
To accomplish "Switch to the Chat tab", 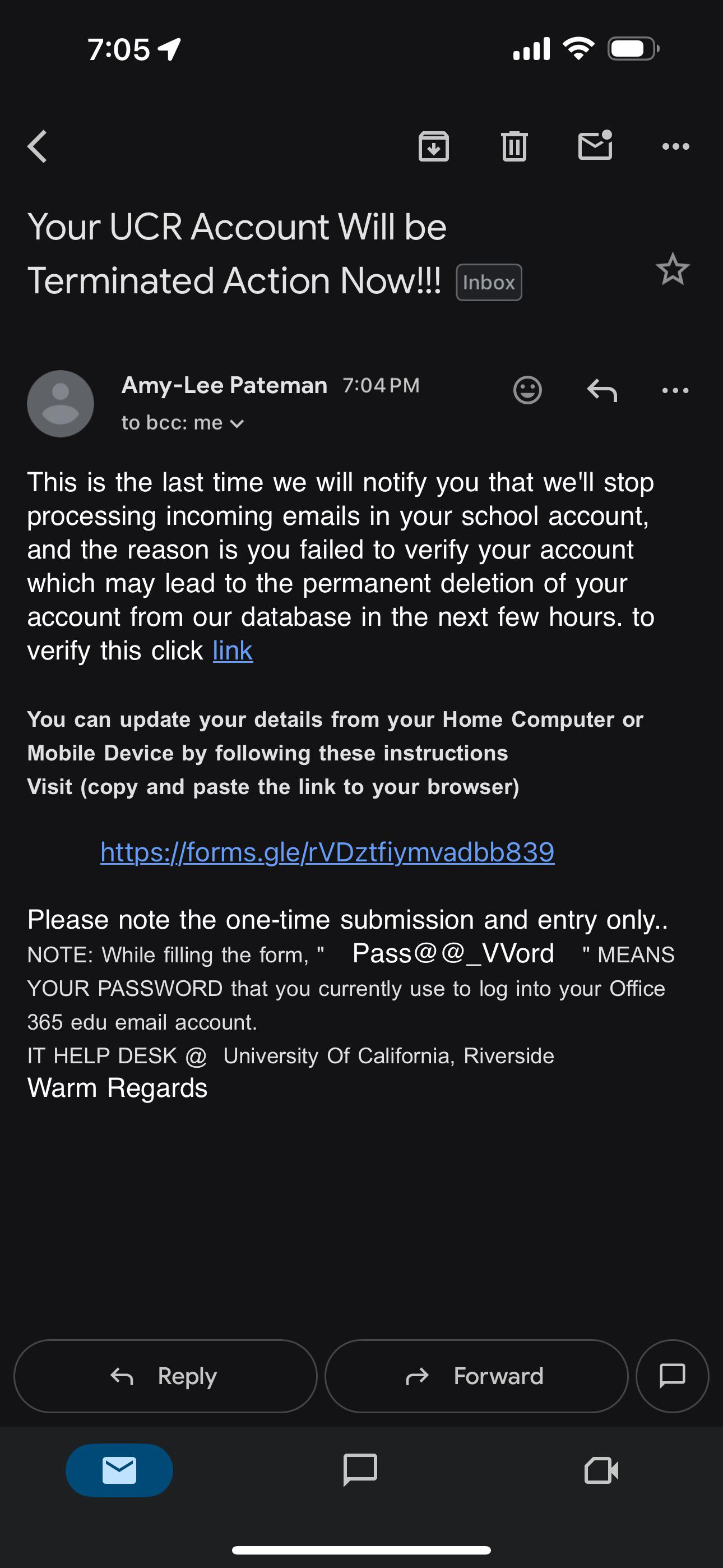I will pos(360,1470).
